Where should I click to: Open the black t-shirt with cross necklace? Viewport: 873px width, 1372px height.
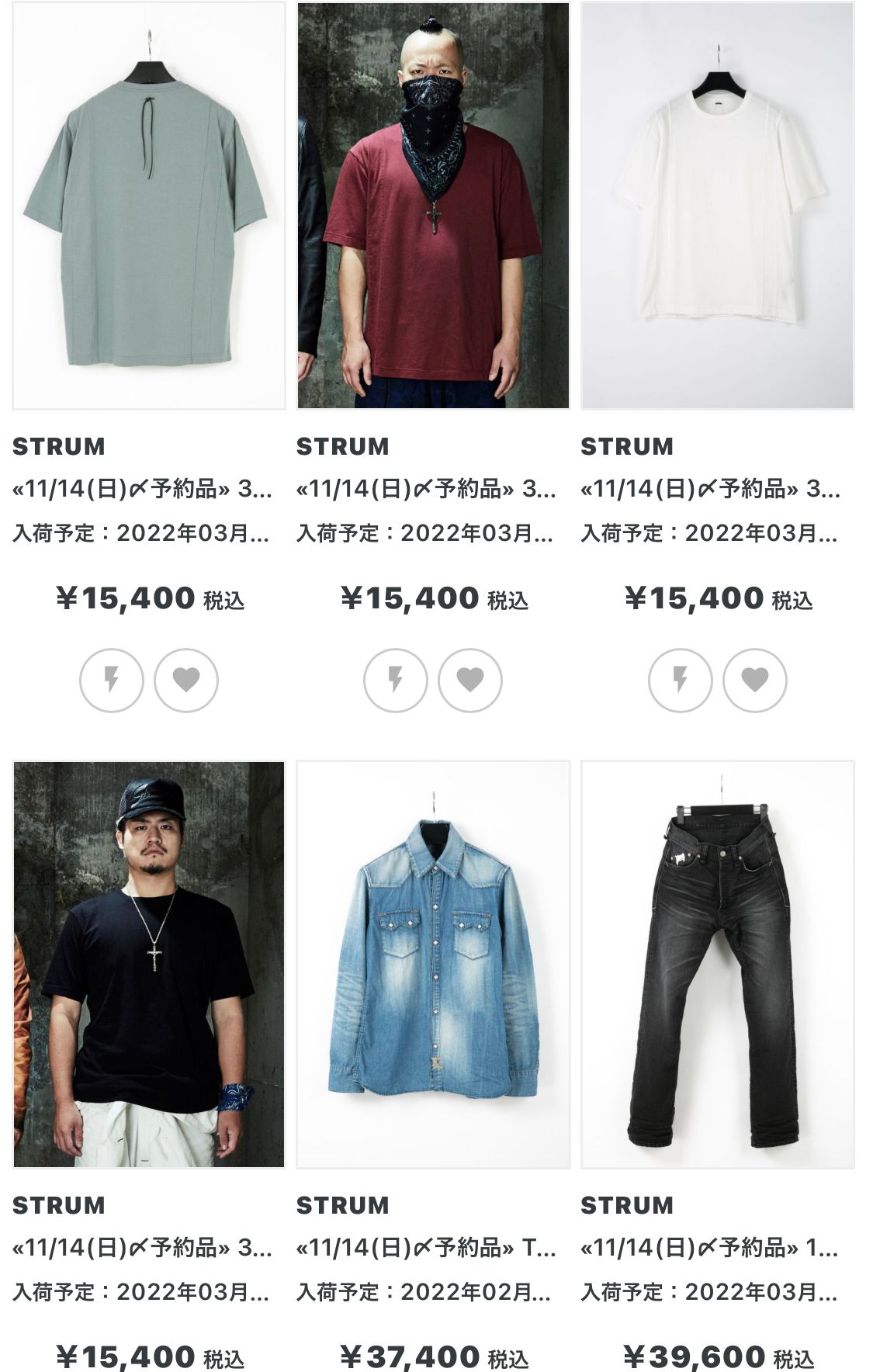[148, 964]
